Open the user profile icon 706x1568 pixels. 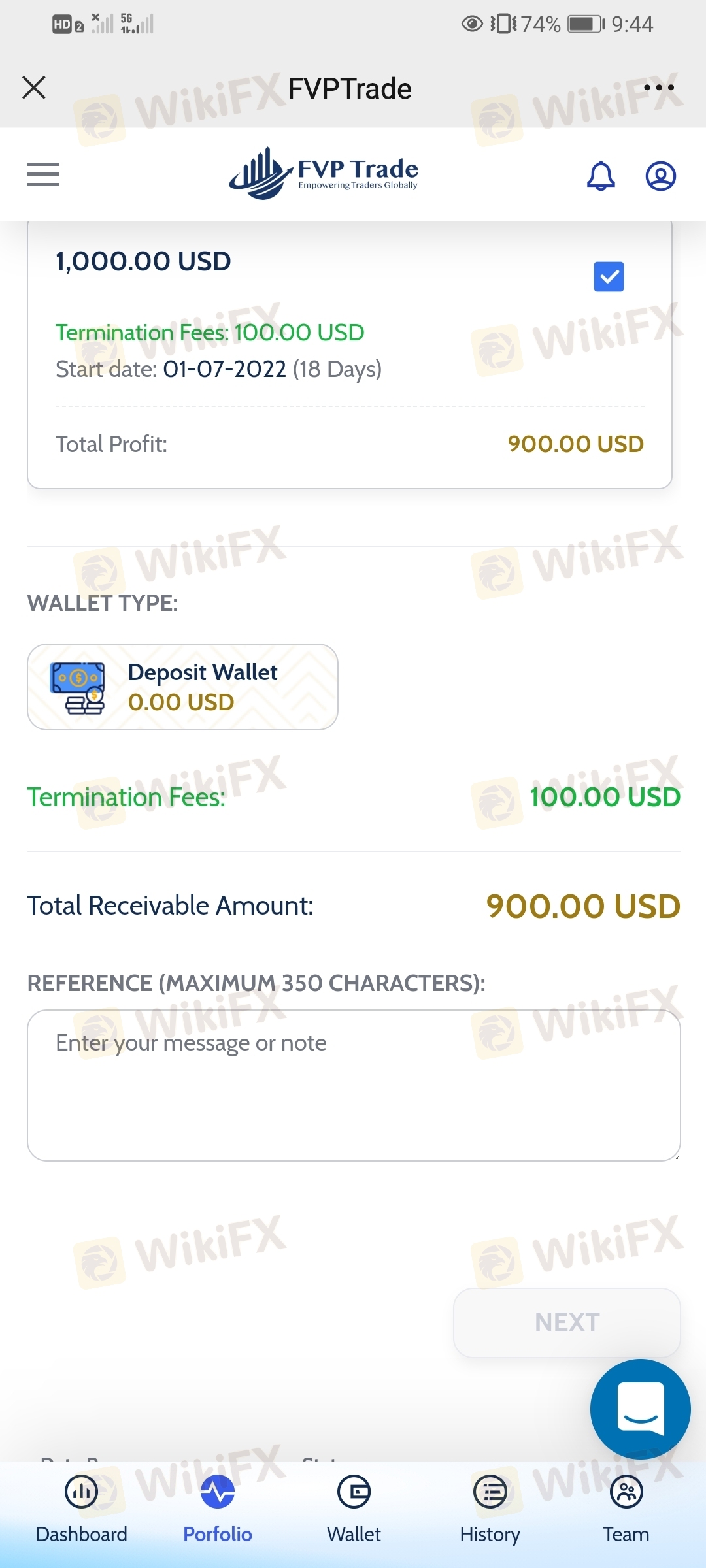(x=660, y=176)
